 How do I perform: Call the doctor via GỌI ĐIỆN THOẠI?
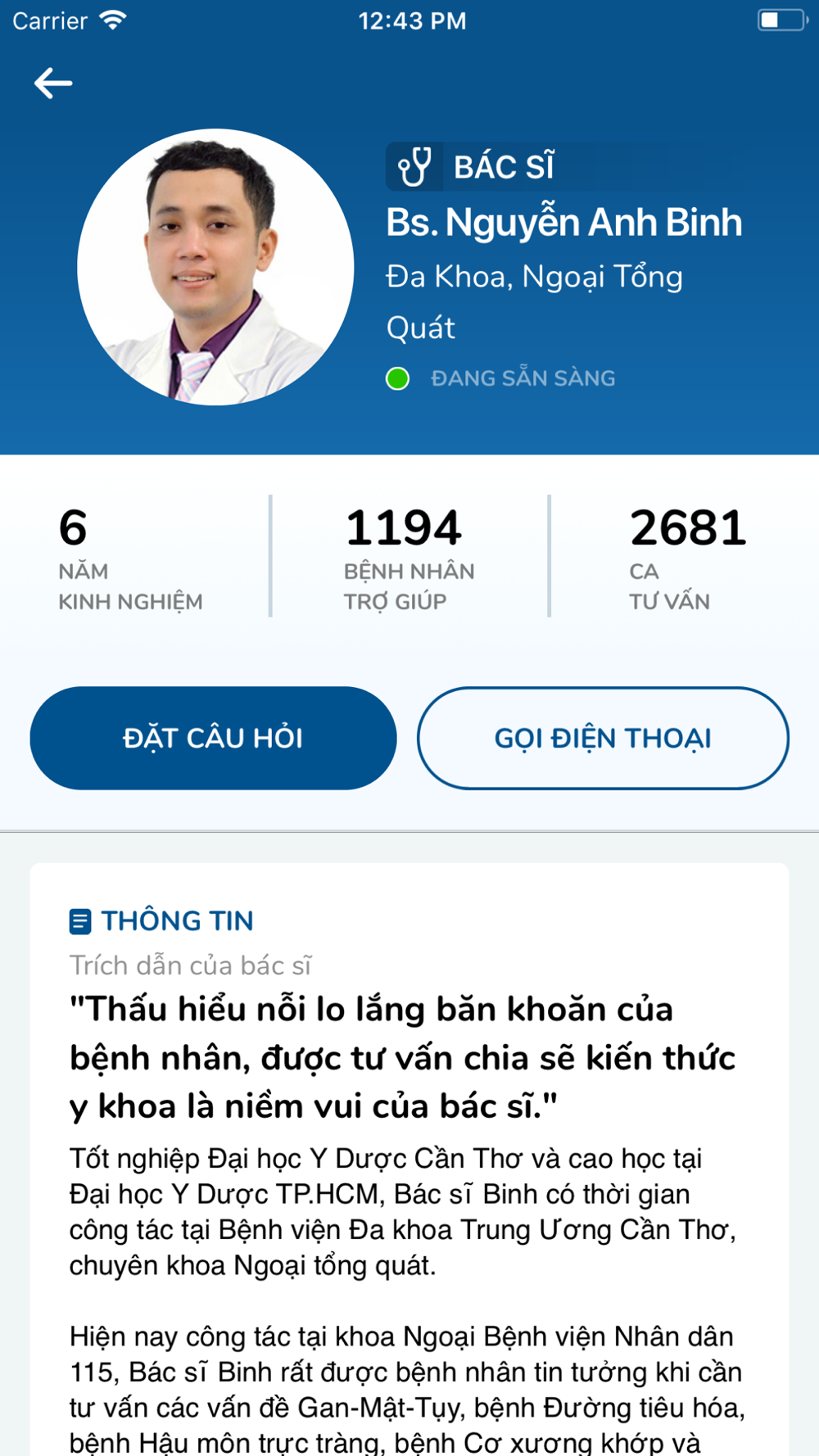(603, 738)
